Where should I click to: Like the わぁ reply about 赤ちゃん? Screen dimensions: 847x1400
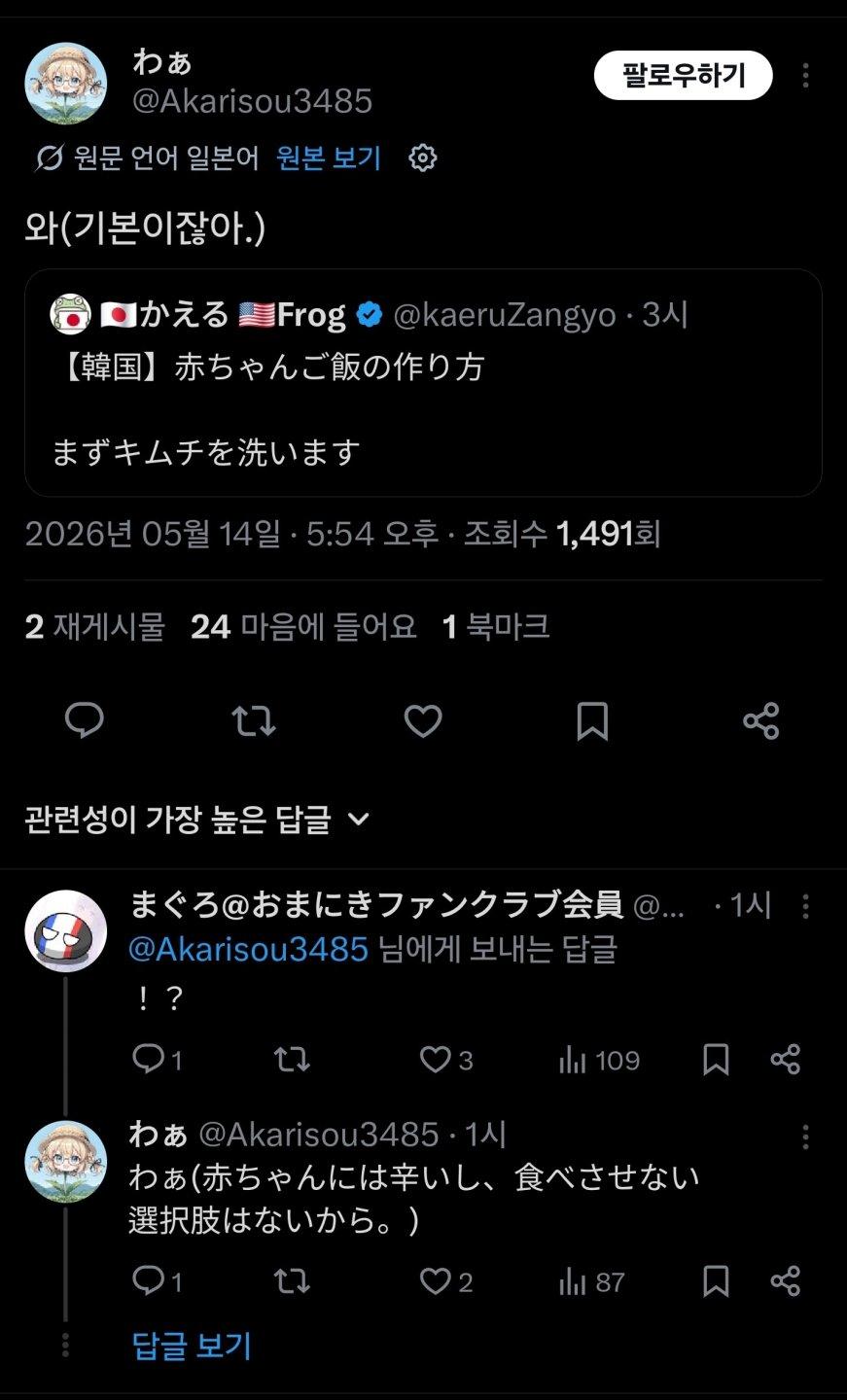pyautogui.click(x=445, y=1282)
